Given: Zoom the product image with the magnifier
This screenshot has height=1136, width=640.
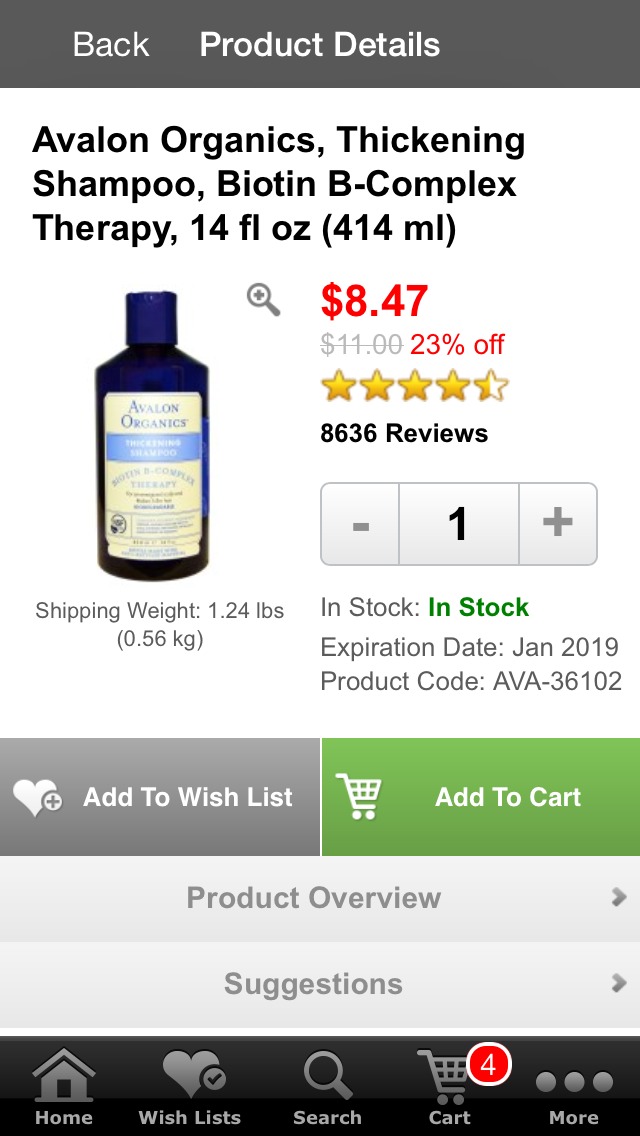Looking at the screenshot, I should (x=263, y=299).
